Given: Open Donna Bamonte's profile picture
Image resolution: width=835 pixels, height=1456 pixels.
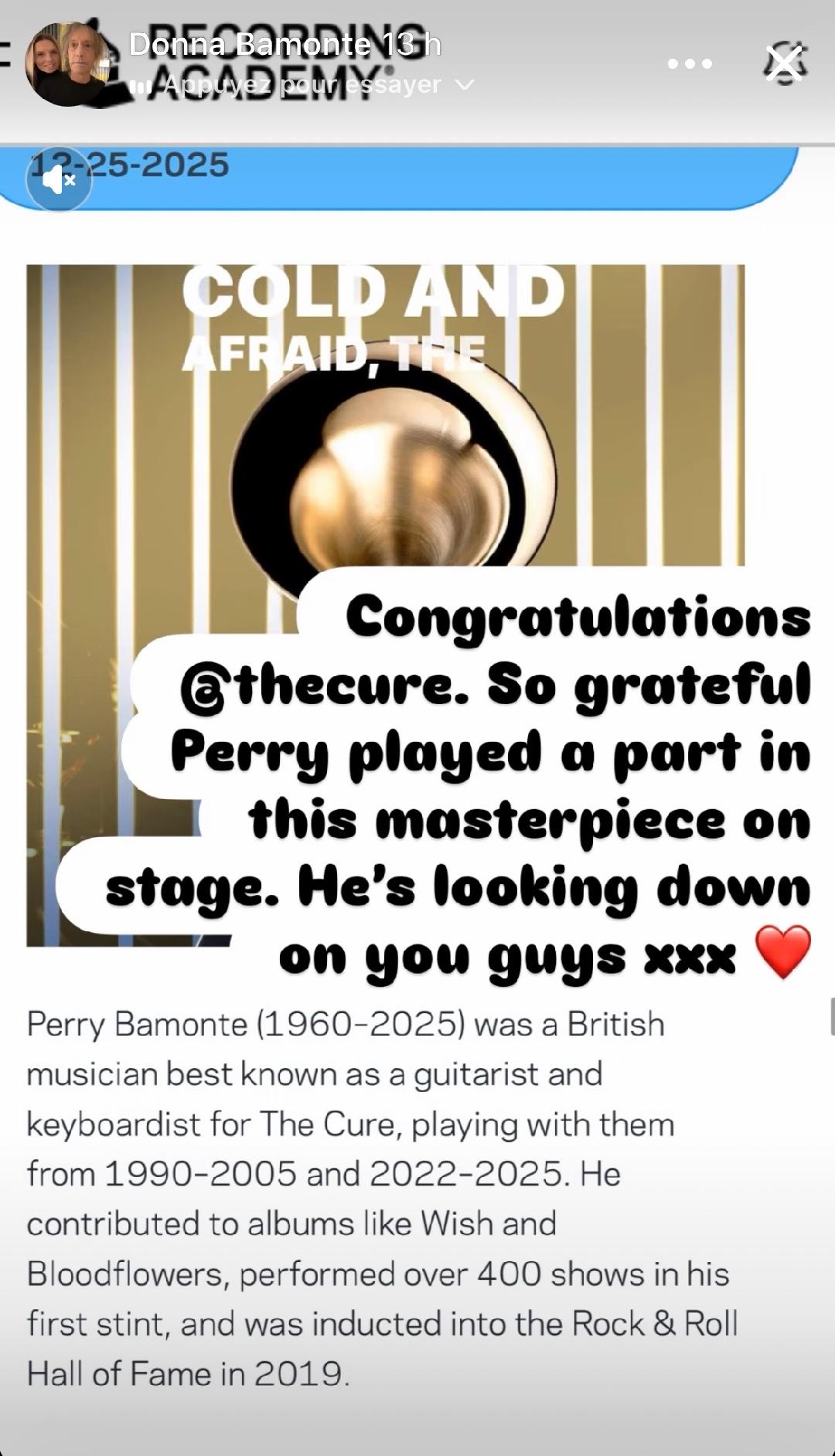Looking at the screenshot, I should 67,64.
